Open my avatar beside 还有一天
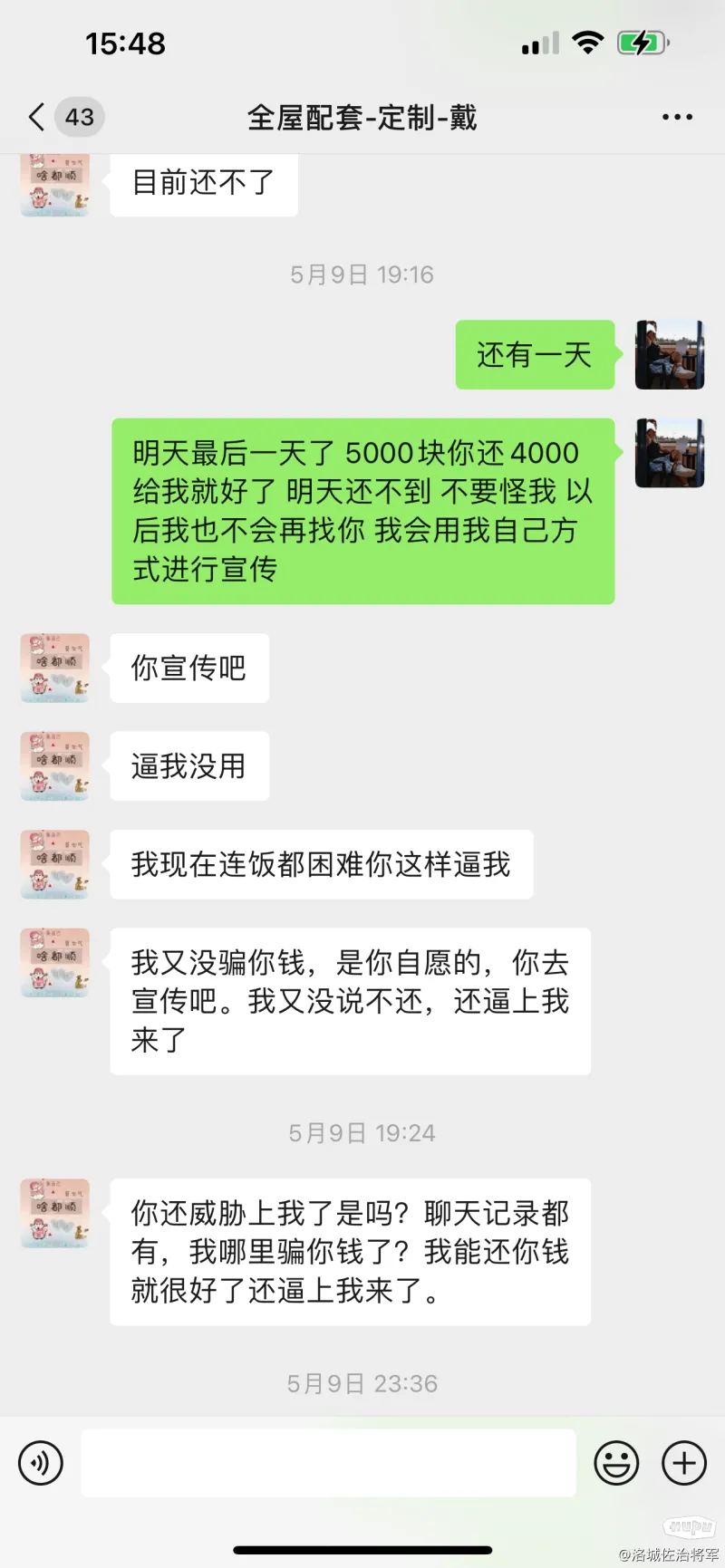 [x=670, y=355]
